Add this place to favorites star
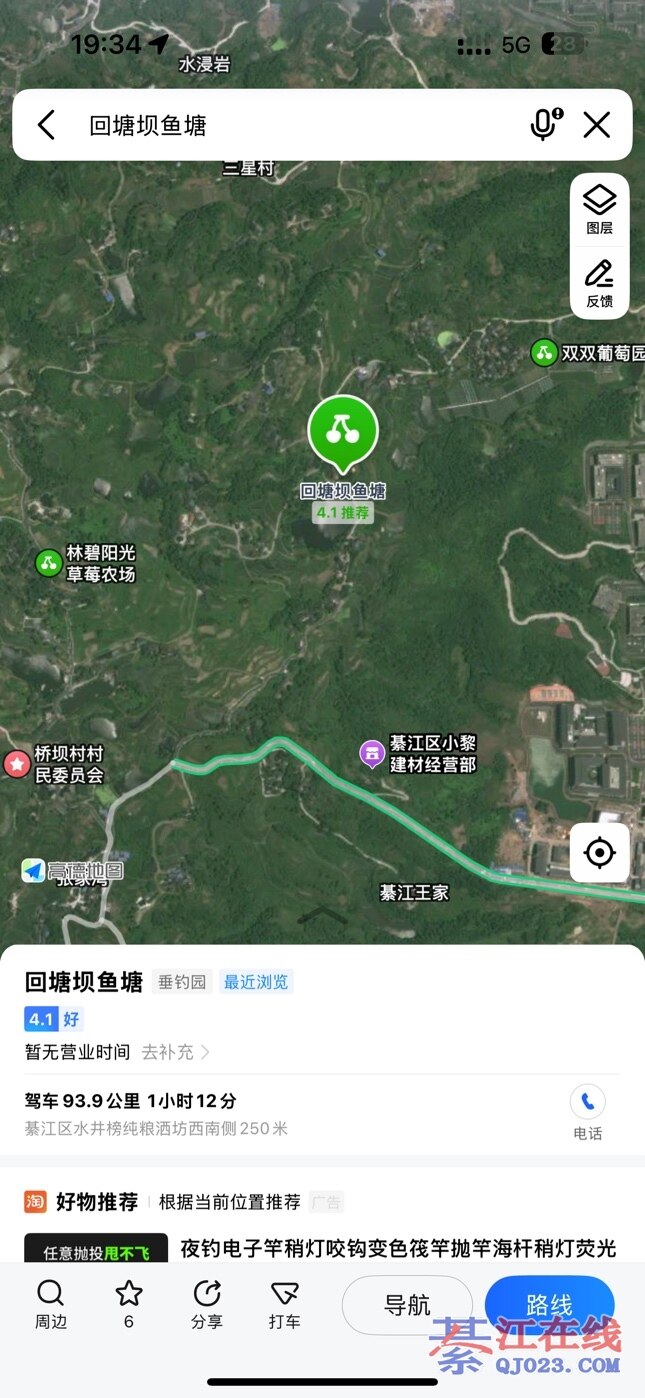The height and width of the screenshot is (1398, 645). tap(128, 1303)
